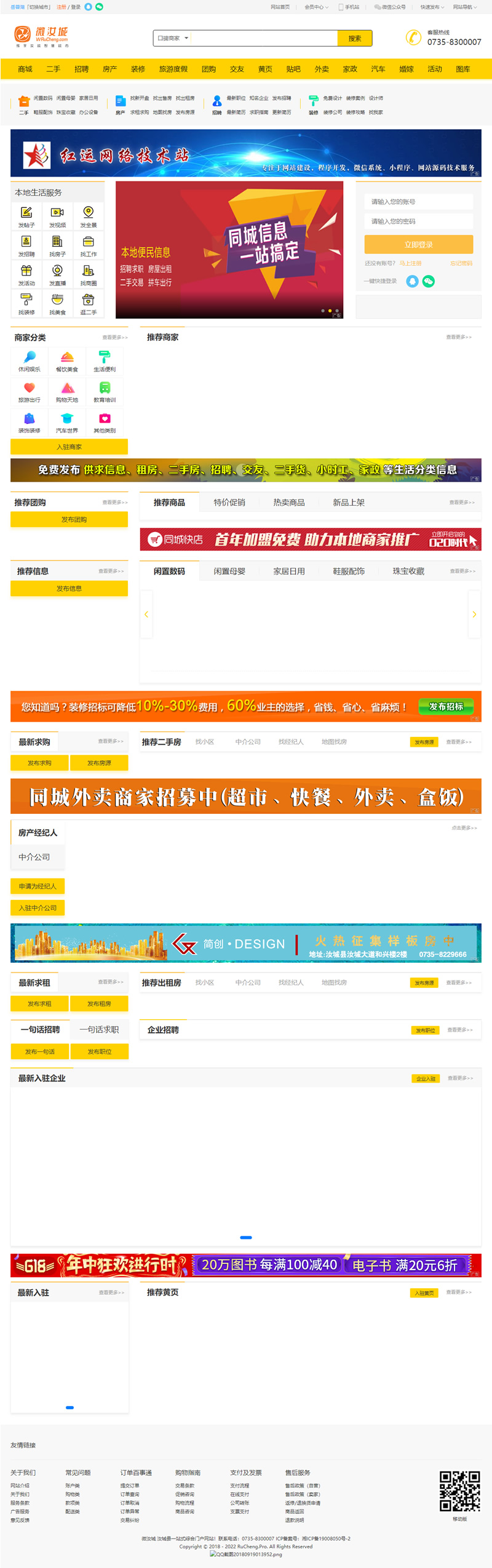The width and height of the screenshot is (492, 1568).
Task: Open 发帖子 in local life services
Action: click(26, 217)
